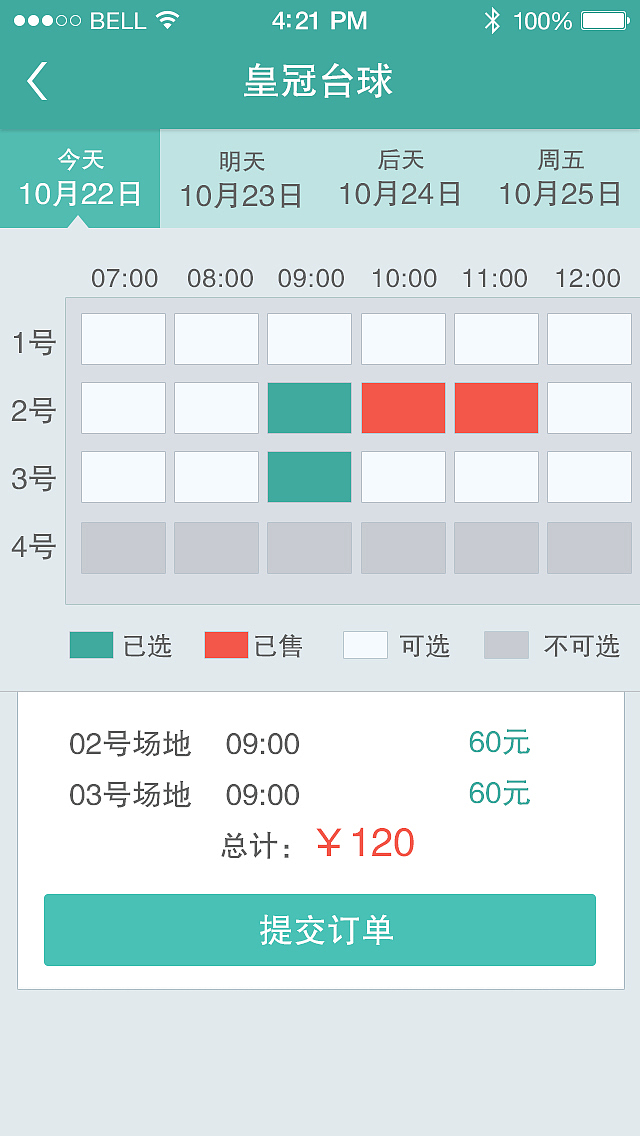This screenshot has height=1136, width=640.
Task: Select court 1号 at 10:00
Action: (x=403, y=339)
